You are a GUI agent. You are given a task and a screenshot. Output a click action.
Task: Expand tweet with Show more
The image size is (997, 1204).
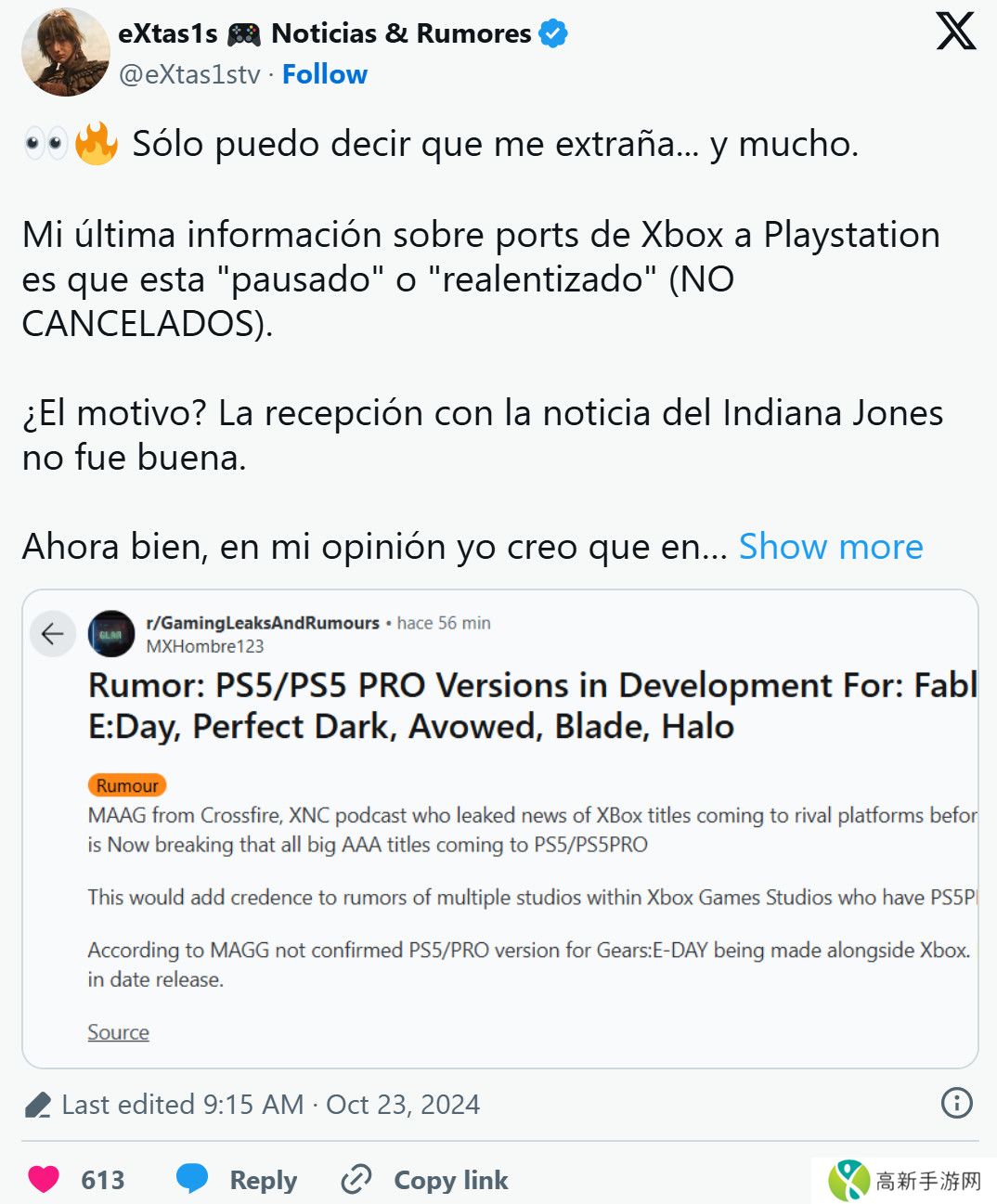tap(830, 547)
